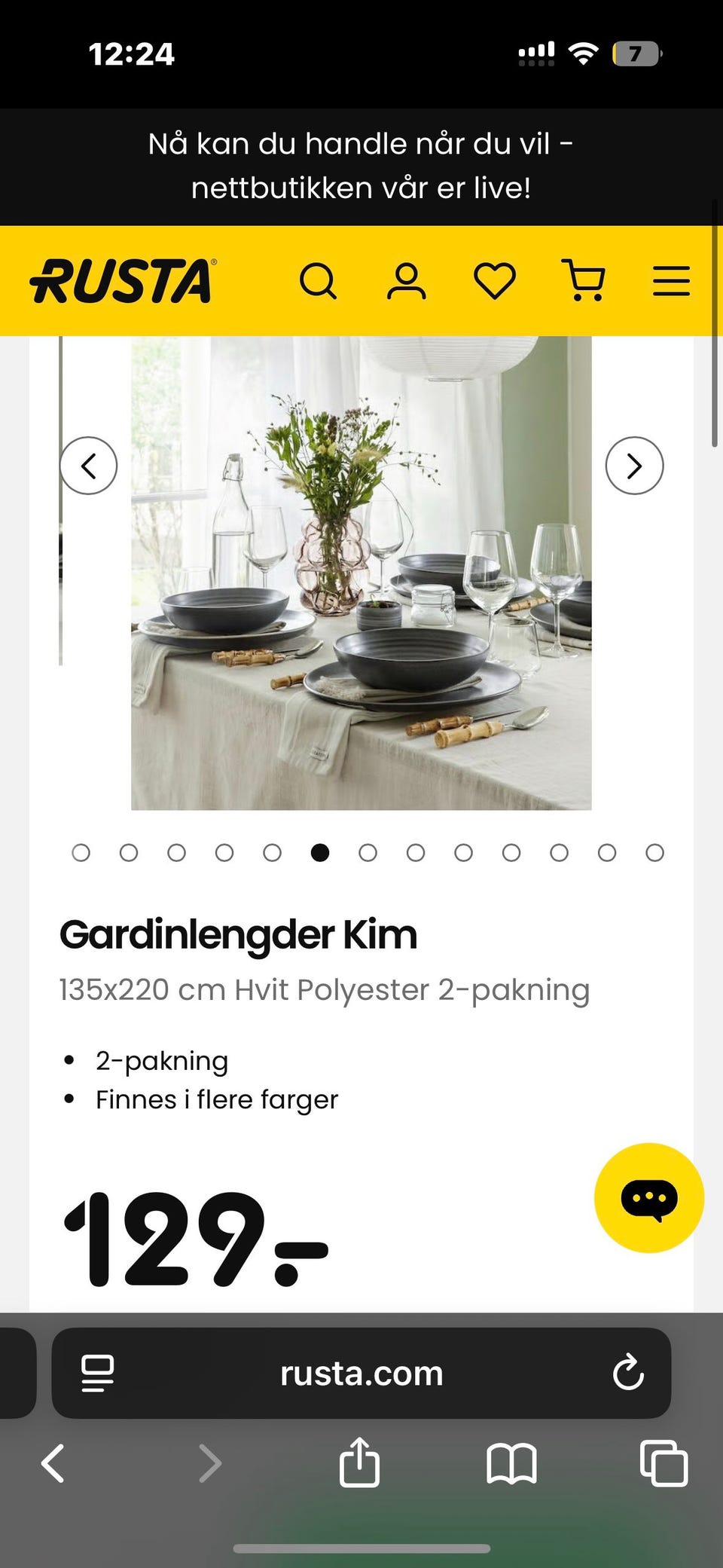This screenshot has height=1568, width=723.
Task: Open the account profile icon
Action: point(406,282)
